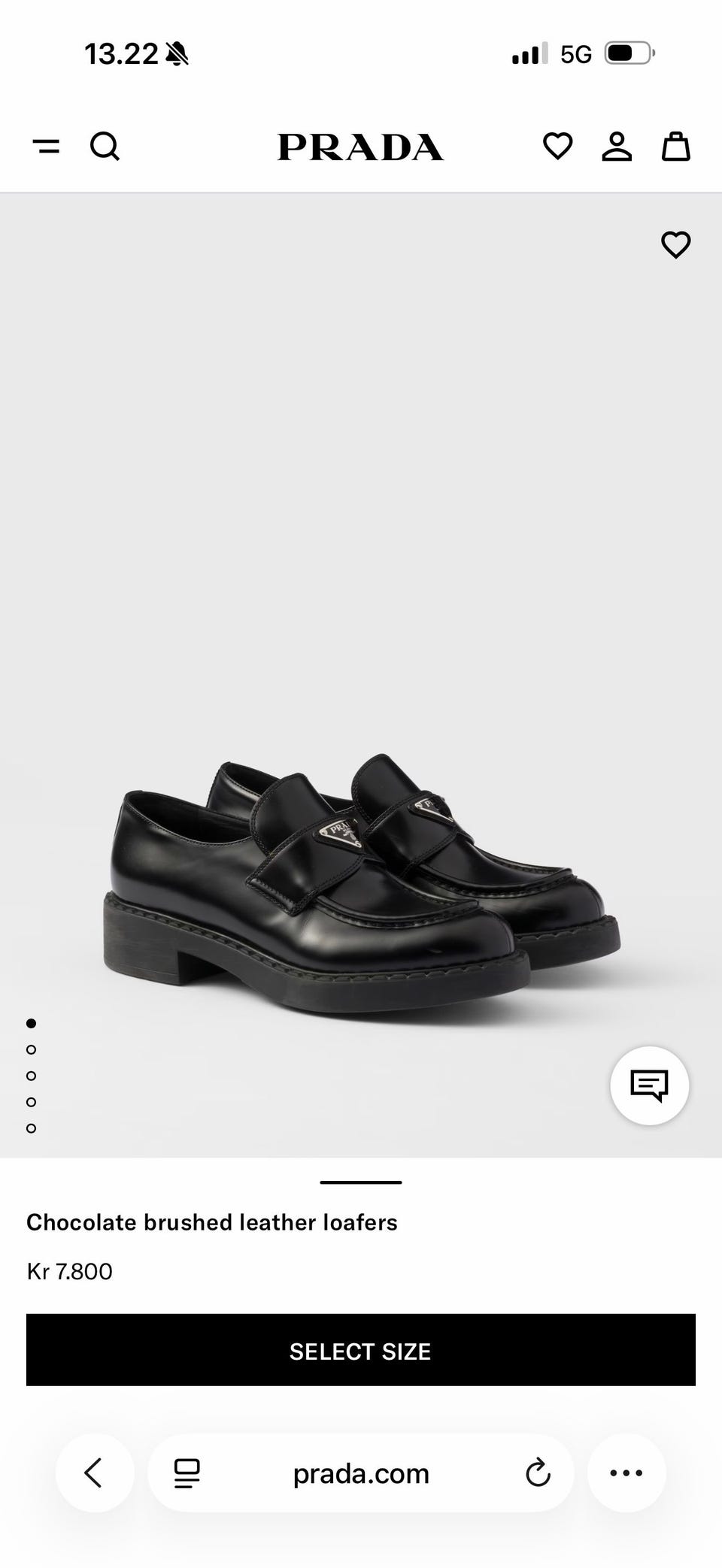Reload the prada.com page
The width and height of the screenshot is (722, 1568).
pos(538,1473)
